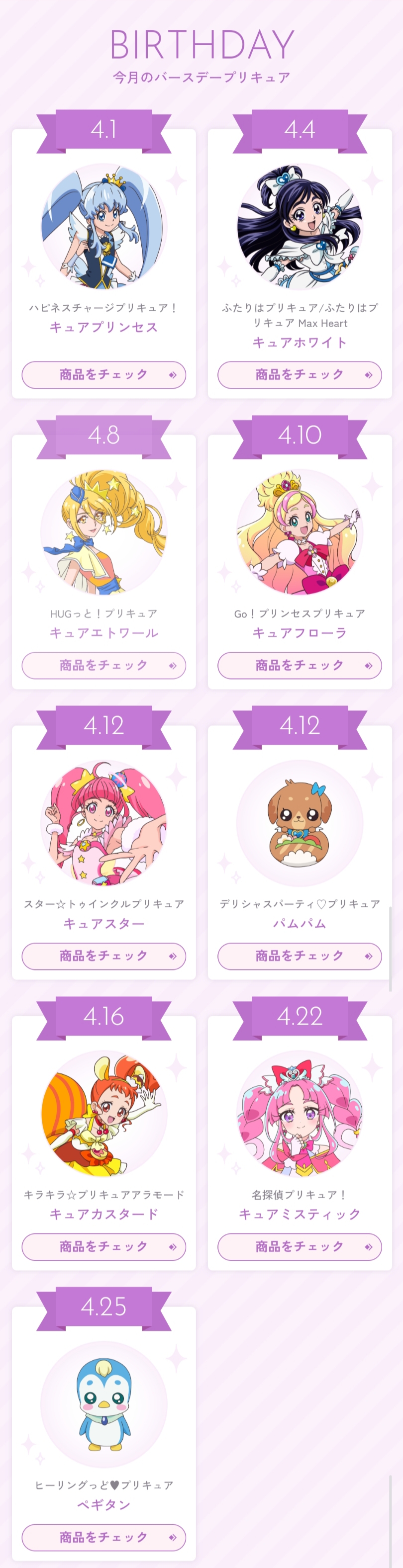Check products for キュアプリンセス
The height and width of the screenshot is (1568, 403).
(x=103, y=375)
